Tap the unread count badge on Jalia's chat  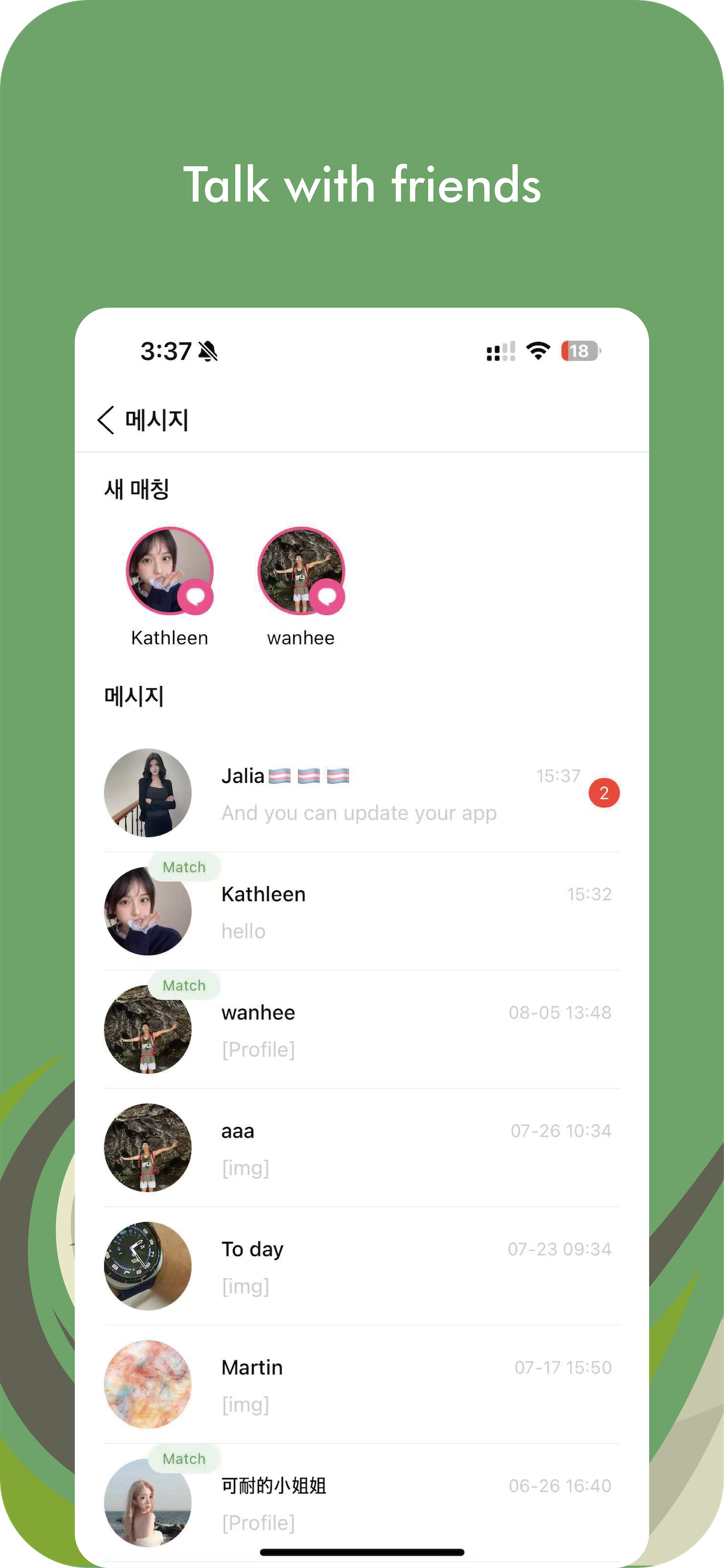pos(603,793)
